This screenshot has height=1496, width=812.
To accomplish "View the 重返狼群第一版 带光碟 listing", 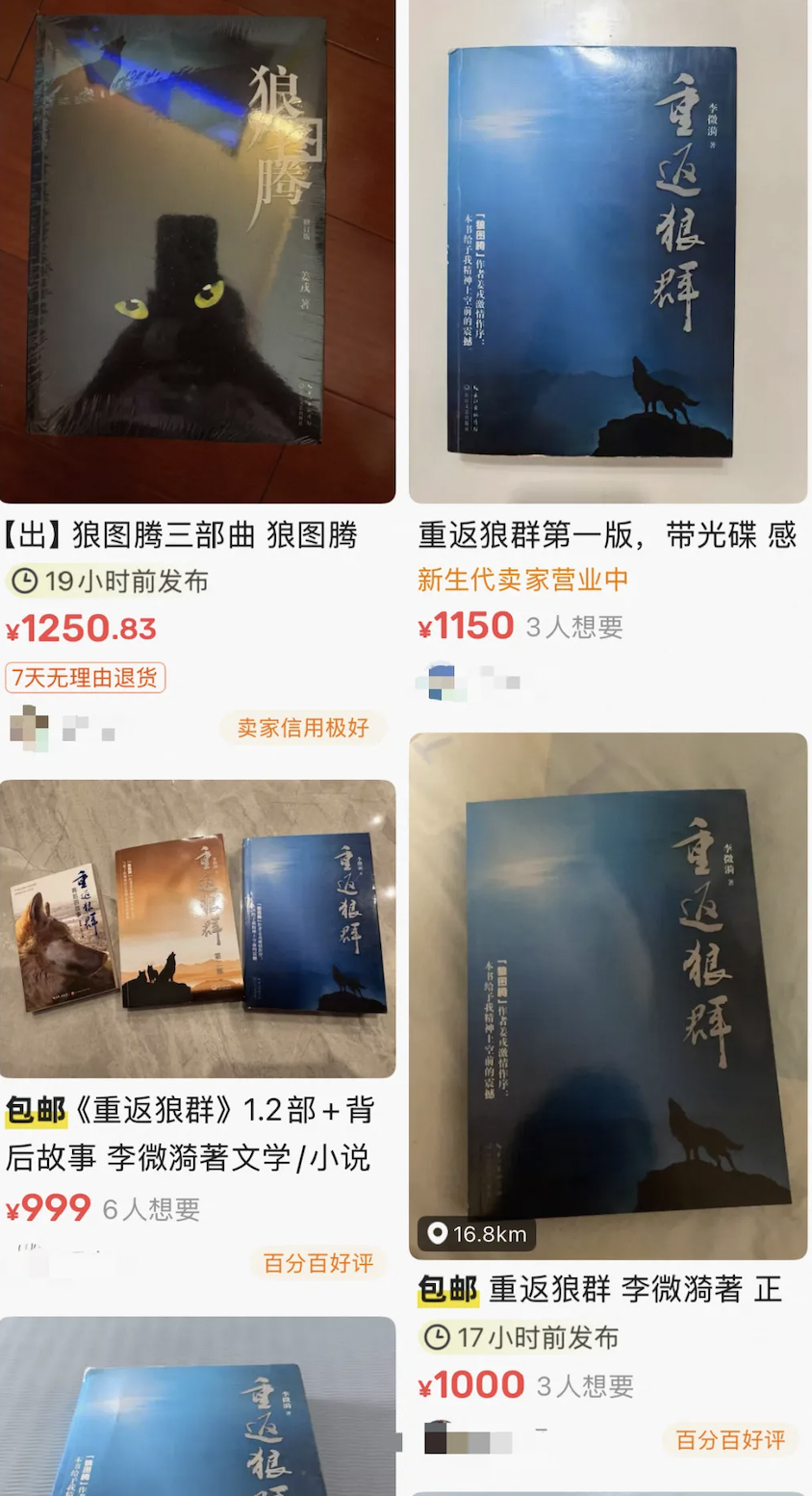I will [607, 252].
